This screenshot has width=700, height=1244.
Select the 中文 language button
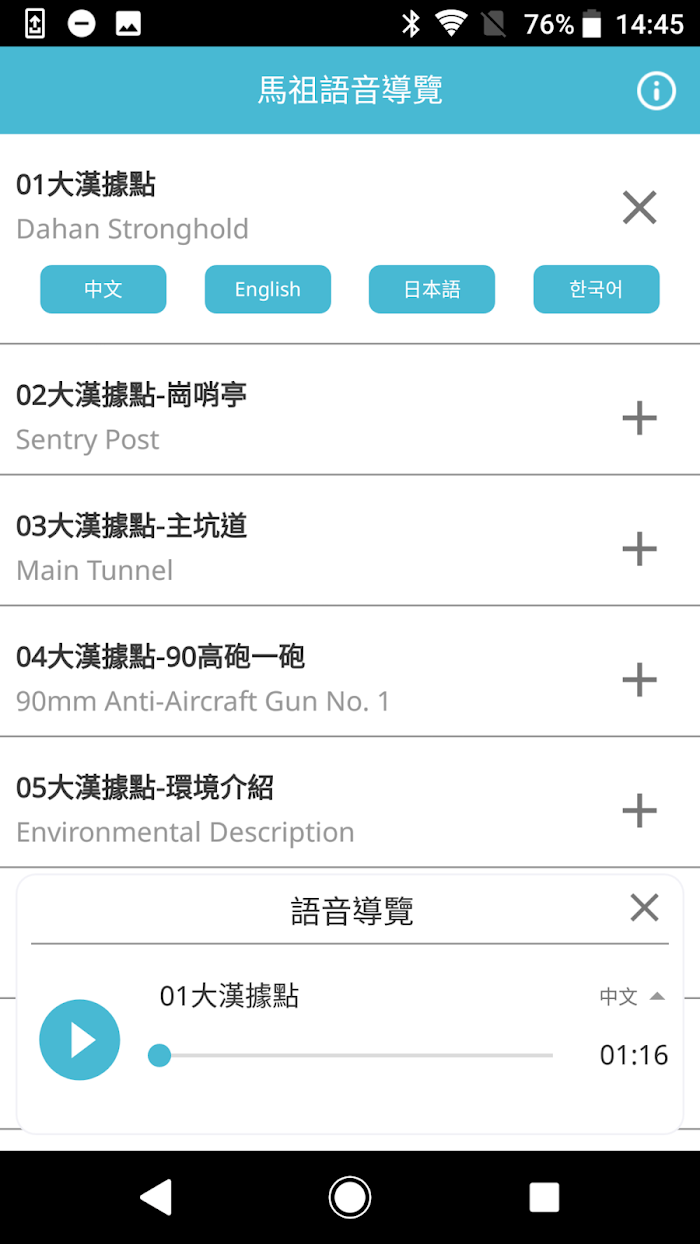(x=103, y=289)
